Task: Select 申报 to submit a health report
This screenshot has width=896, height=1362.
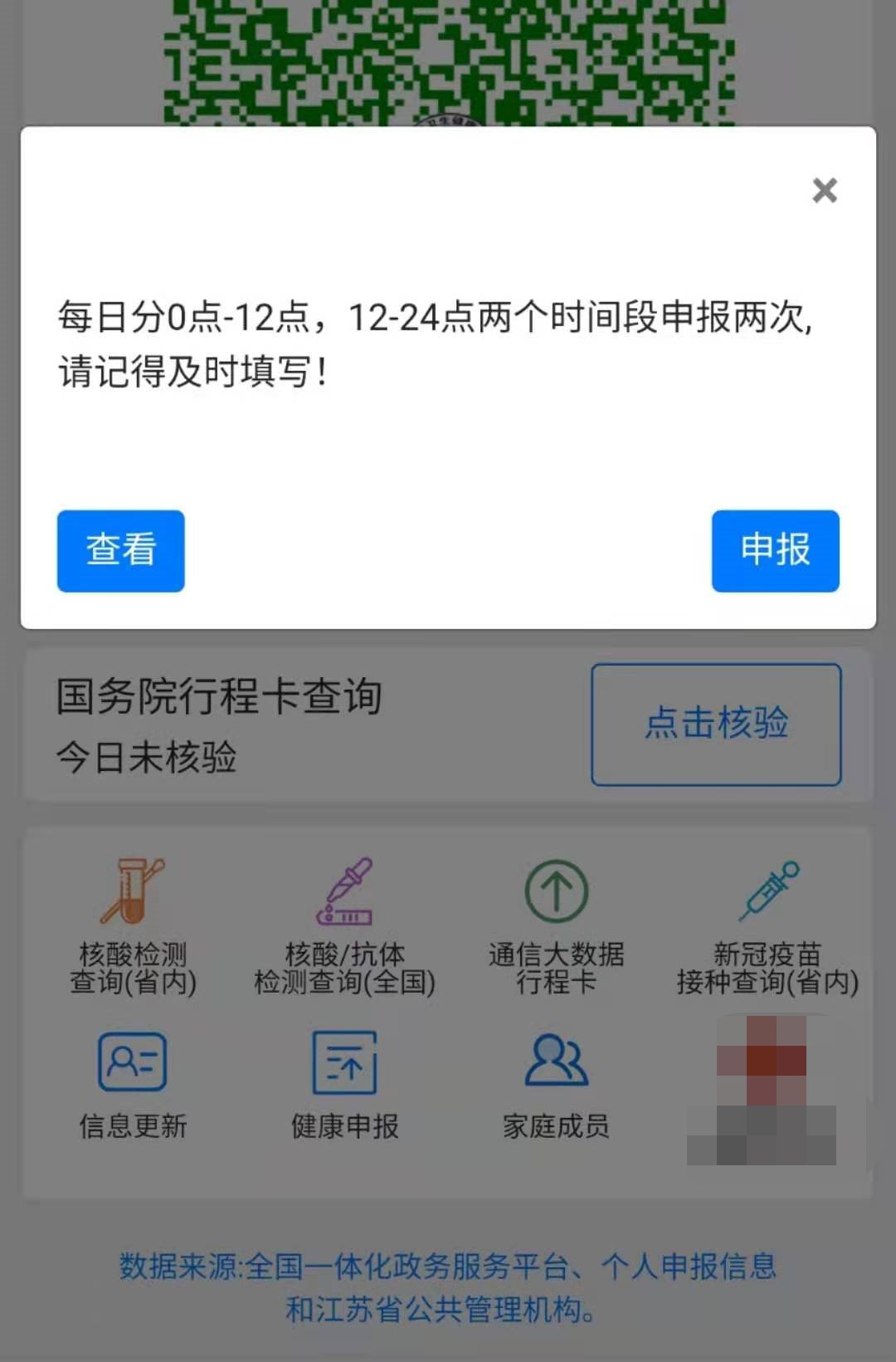Action: pos(775,550)
